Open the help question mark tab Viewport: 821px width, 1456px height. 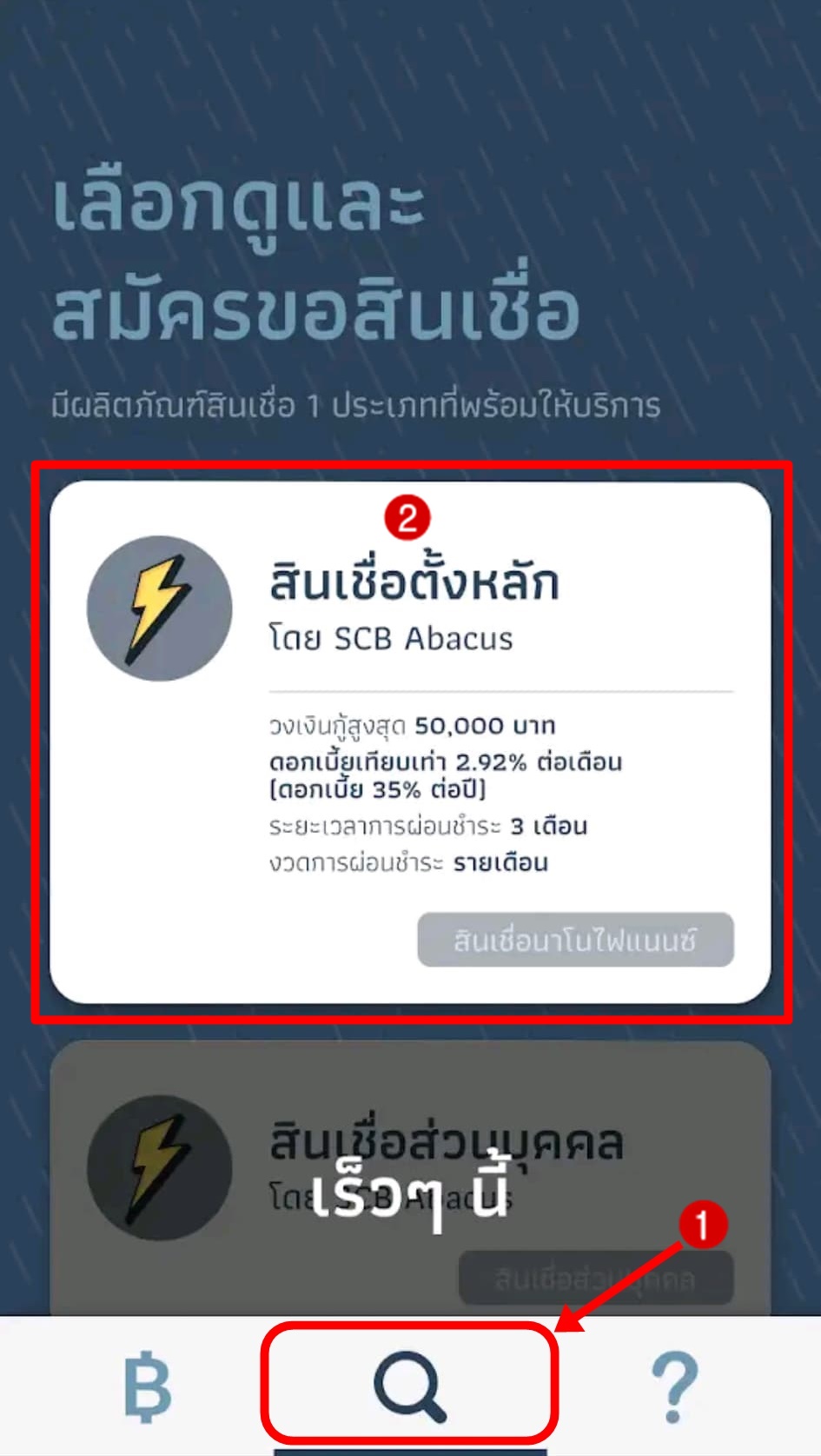(x=674, y=1386)
